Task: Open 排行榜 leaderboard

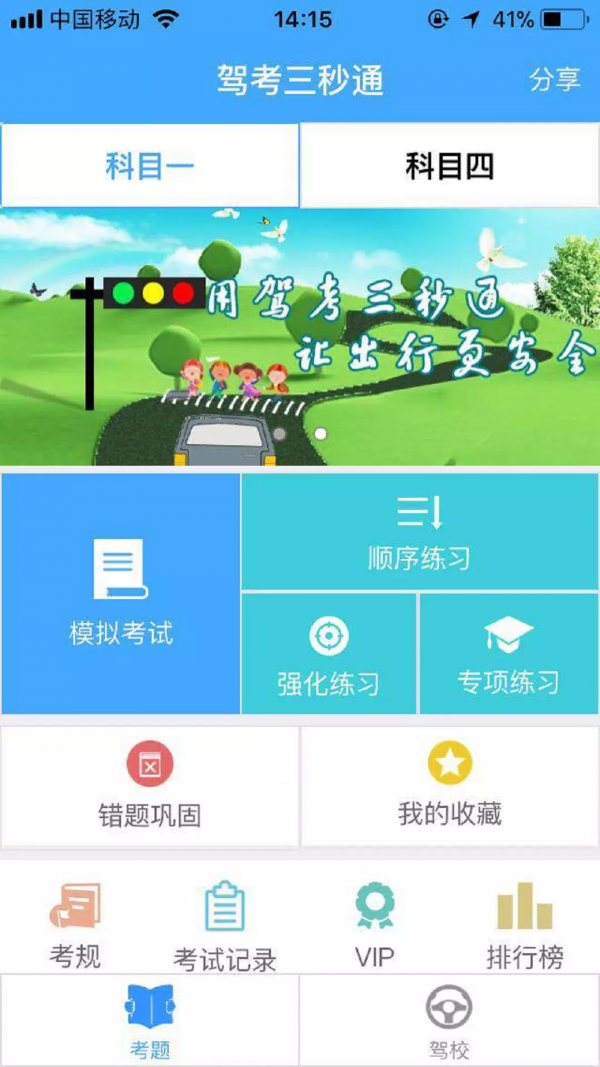Action: (x=525, y=925)
